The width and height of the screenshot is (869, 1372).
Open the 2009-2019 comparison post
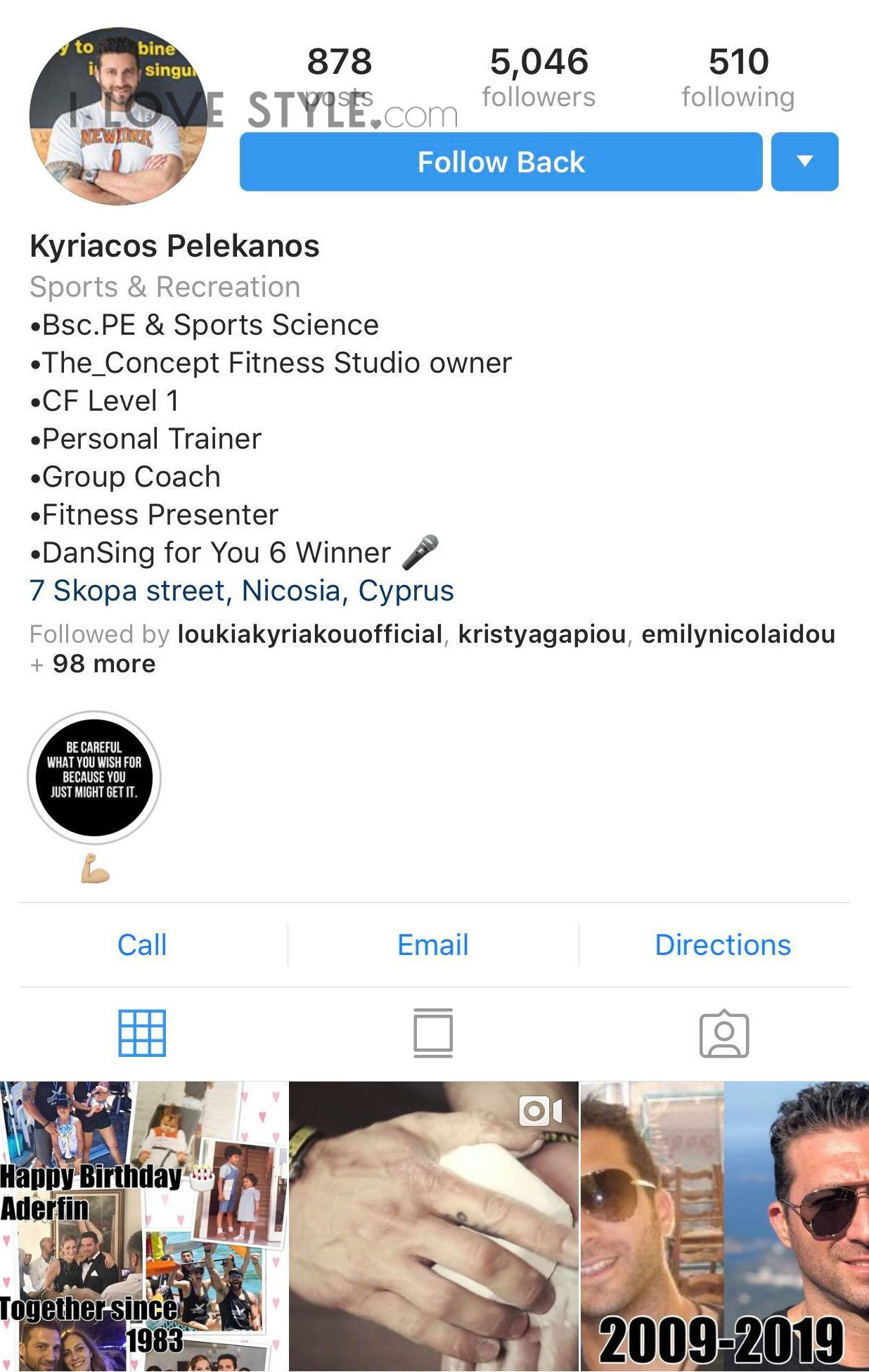click(x=724, y=1226)
